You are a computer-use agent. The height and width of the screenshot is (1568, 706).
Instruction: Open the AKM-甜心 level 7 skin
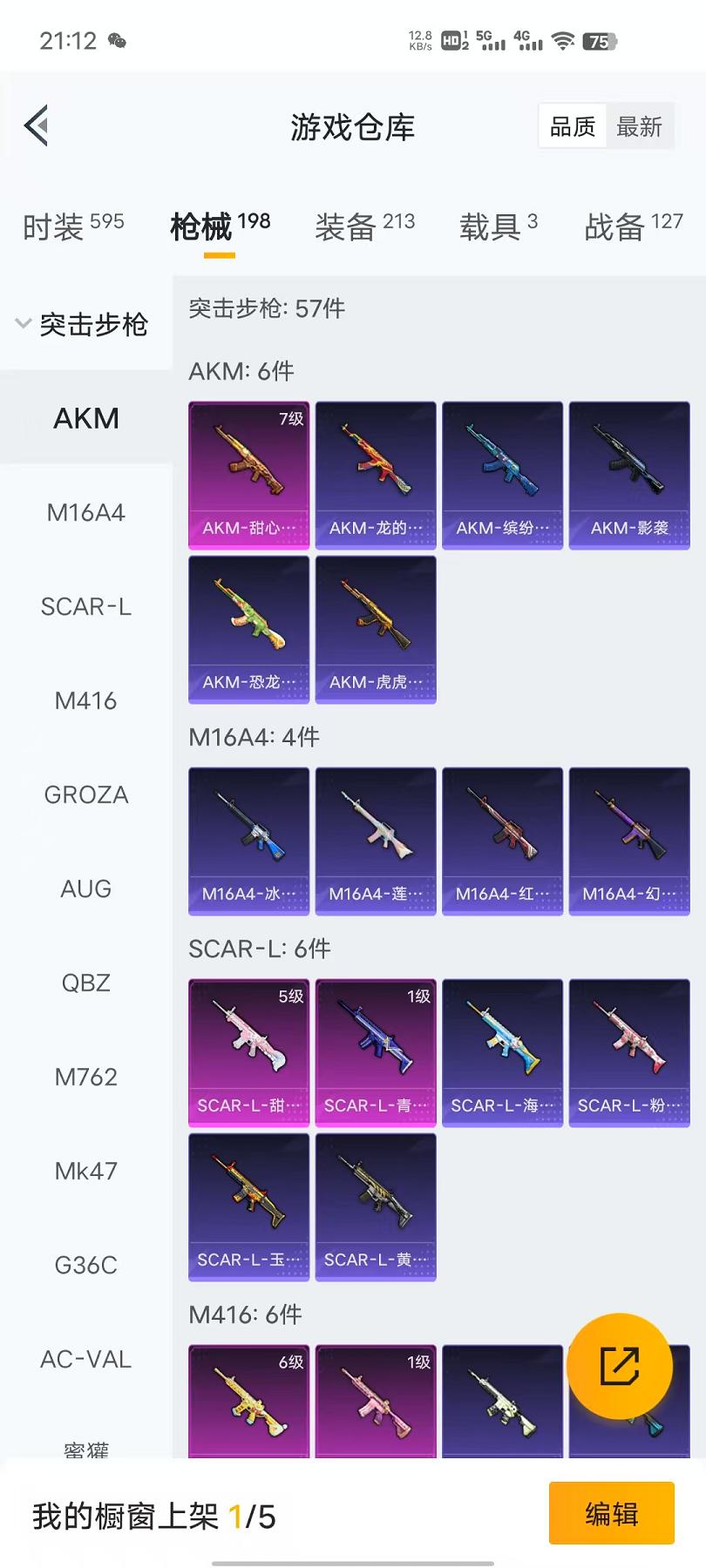[248, 475]
